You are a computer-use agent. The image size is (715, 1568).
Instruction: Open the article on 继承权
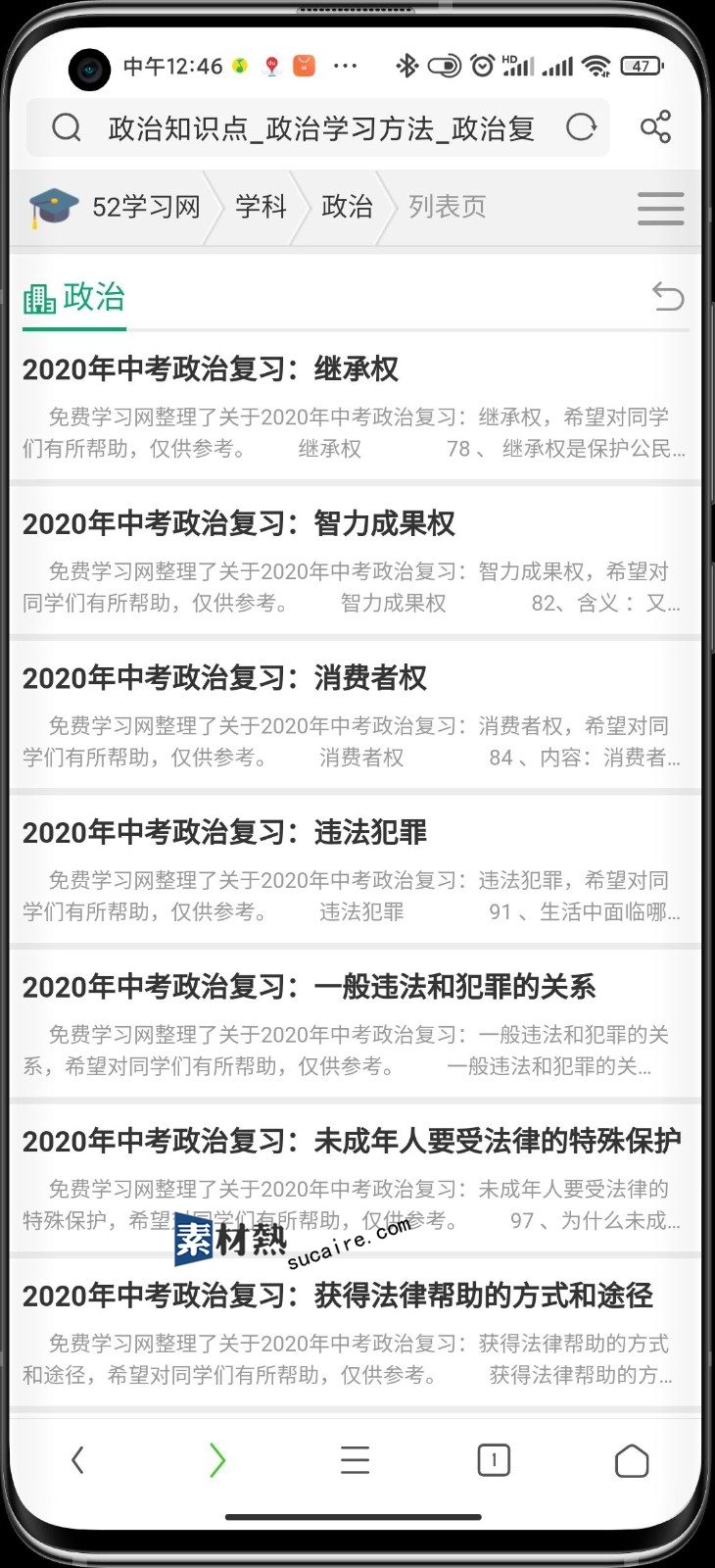pyautogui.click(x=211, y=369)
